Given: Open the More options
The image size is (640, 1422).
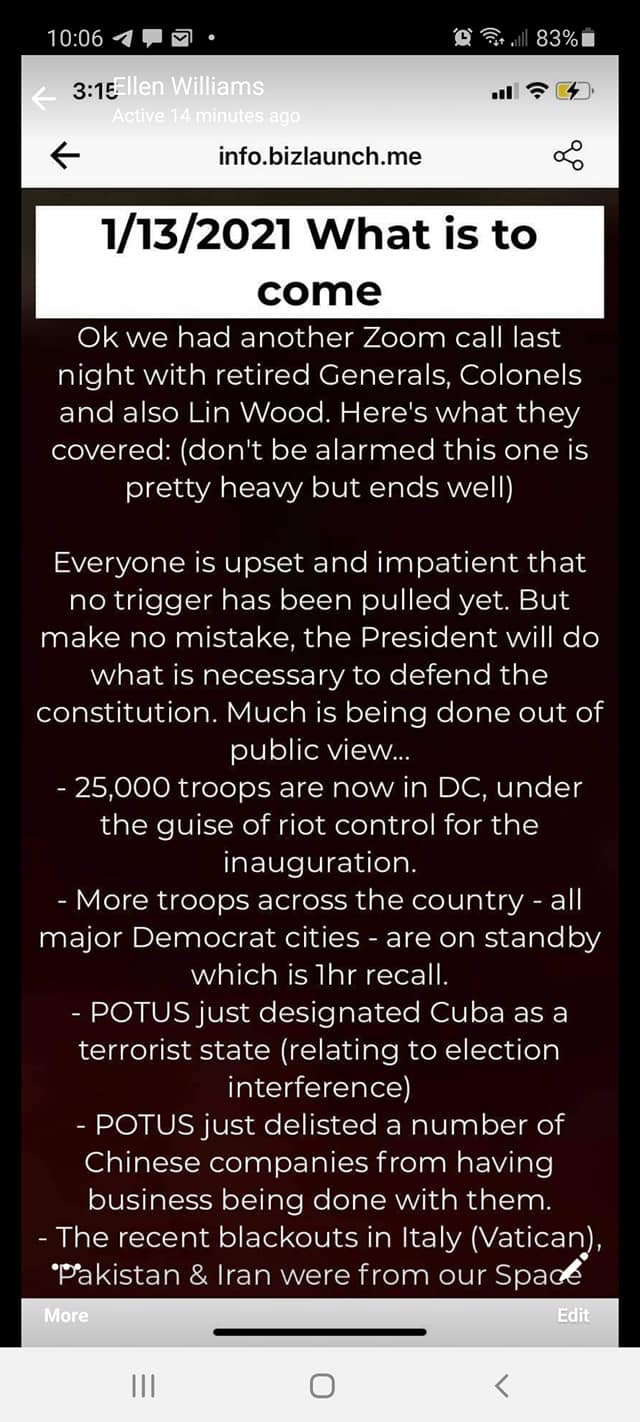Looking at the screenshot, I should point(66,1315).
